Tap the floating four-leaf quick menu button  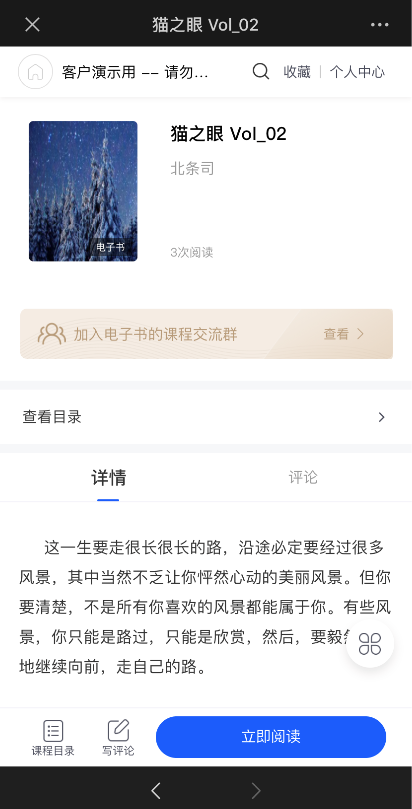pos(370,644)
